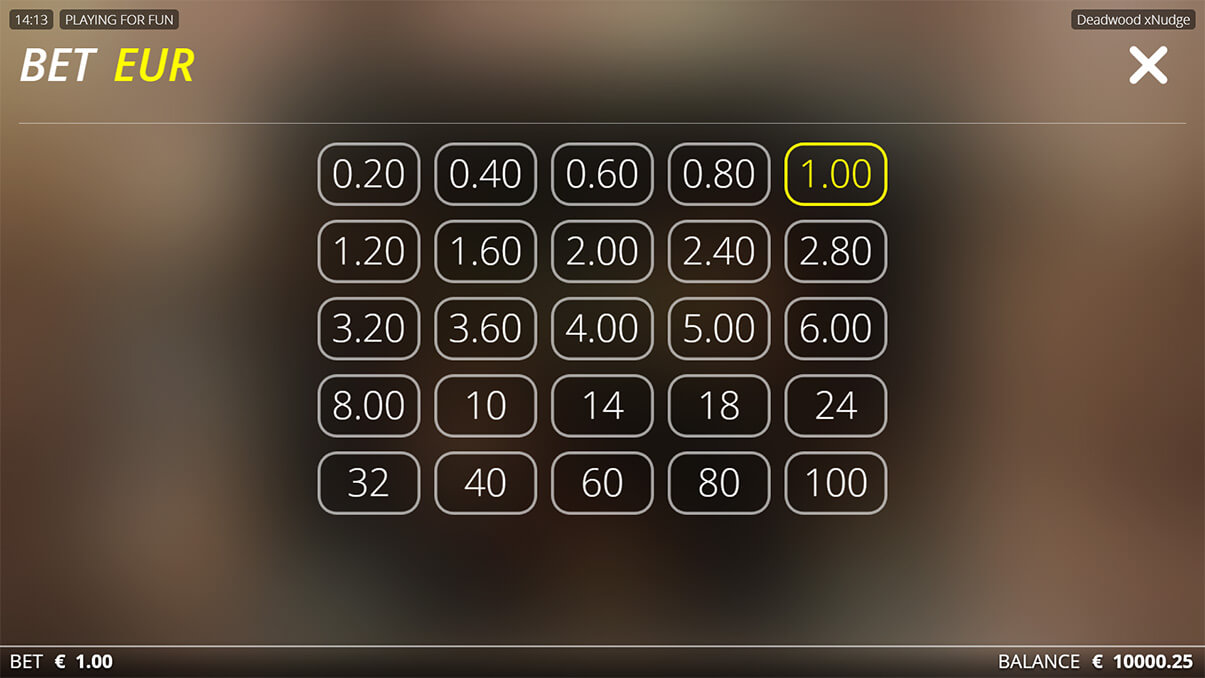Choose the 0.40 bet option

[485, 174]
